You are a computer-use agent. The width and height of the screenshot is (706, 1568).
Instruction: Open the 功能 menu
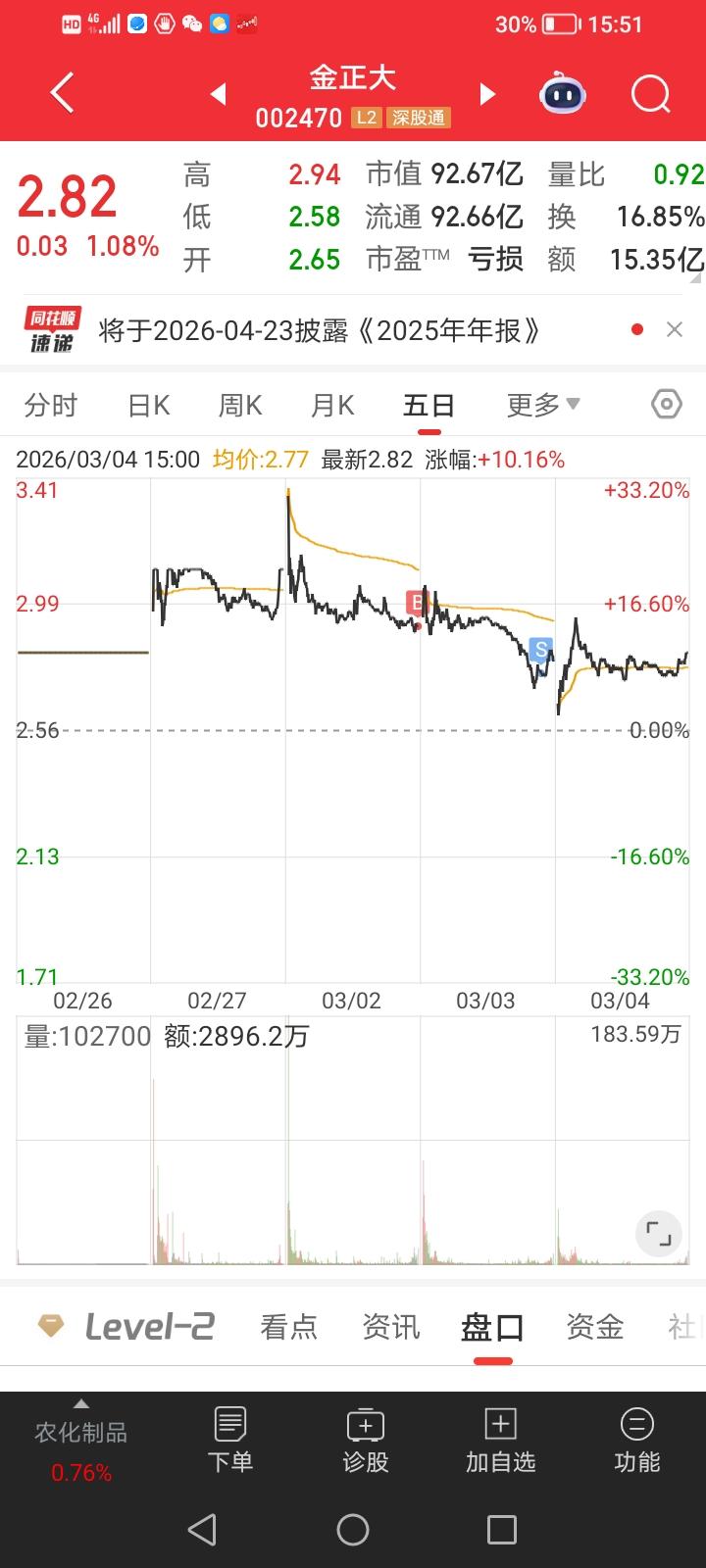point(636,1440)
